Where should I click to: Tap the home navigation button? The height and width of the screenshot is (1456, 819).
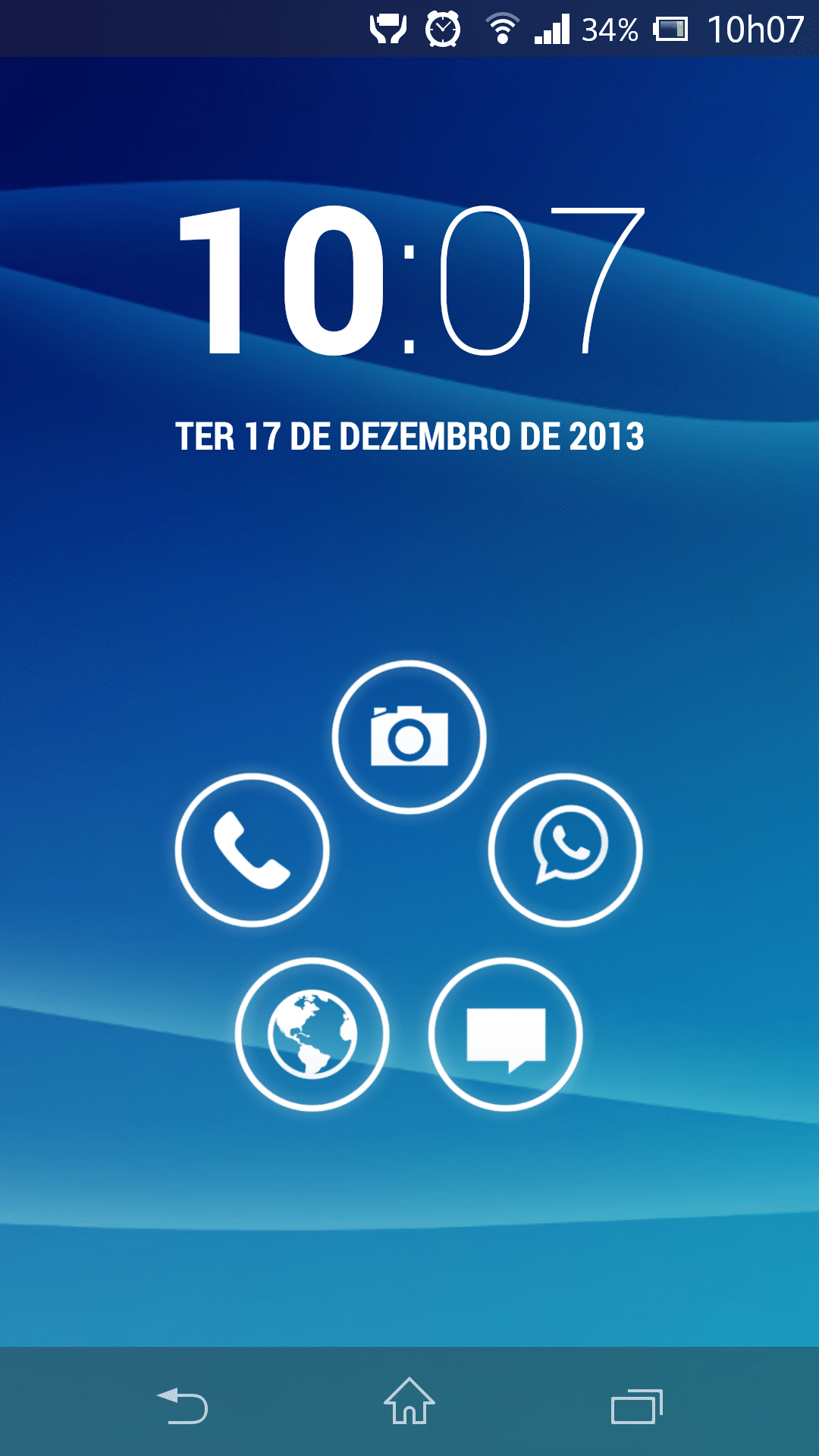[409, 1401]
